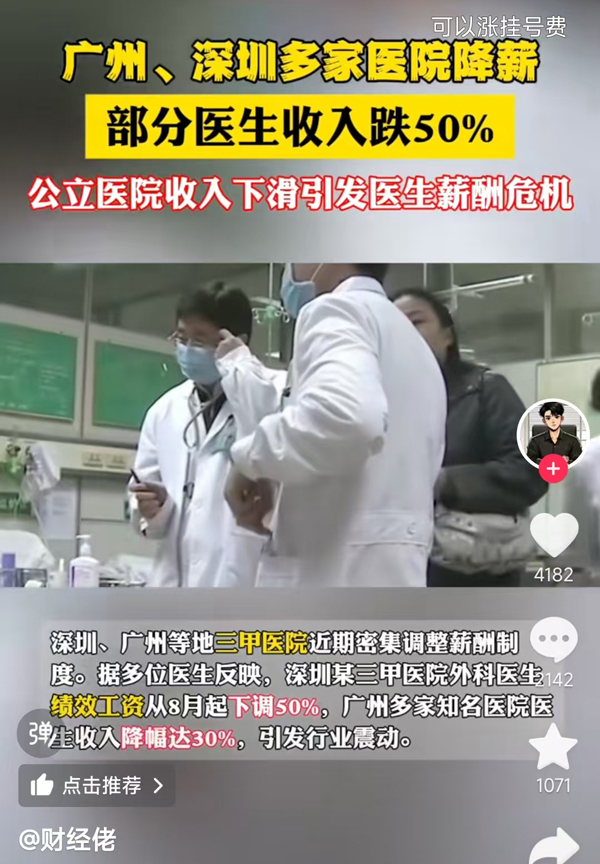Tap the 点击推荐 button
Screen dimensions: 600x864
[x=96, y=786]
